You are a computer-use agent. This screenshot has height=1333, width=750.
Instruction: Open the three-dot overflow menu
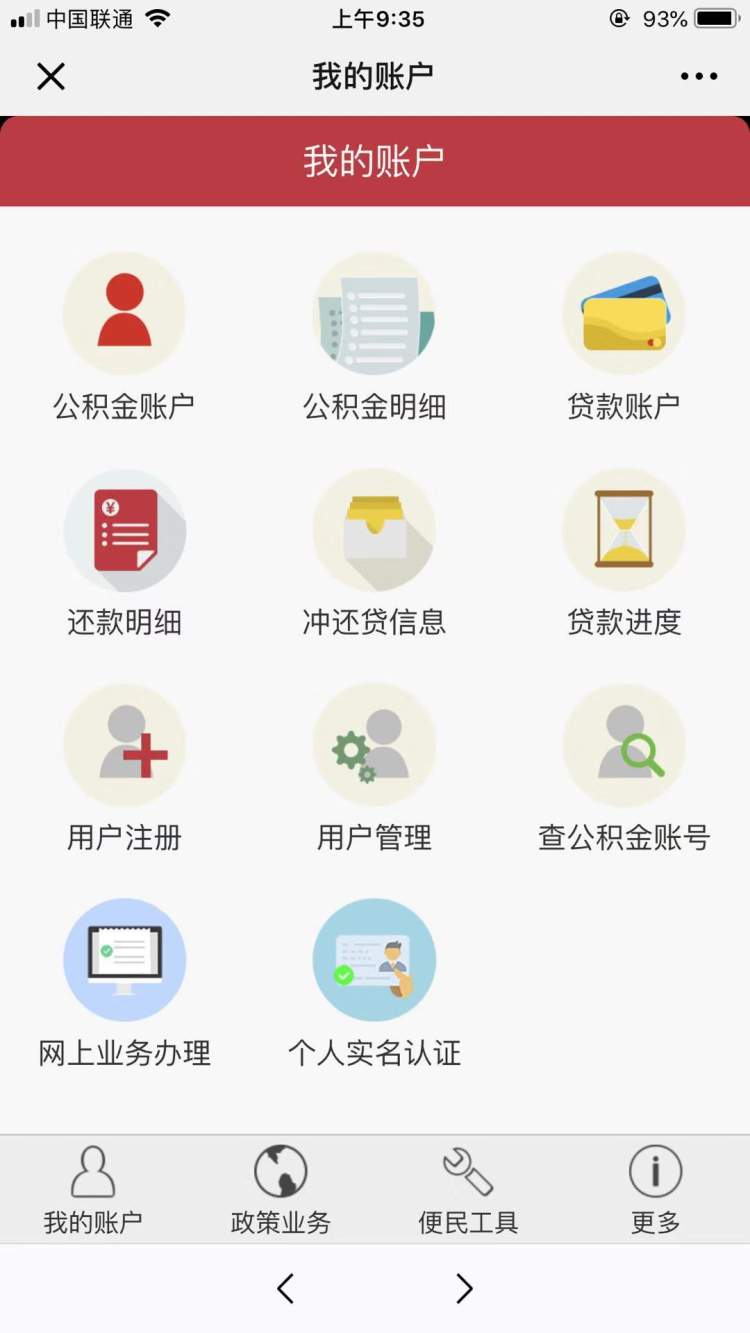pyautogui.click(x=699, y=76)
